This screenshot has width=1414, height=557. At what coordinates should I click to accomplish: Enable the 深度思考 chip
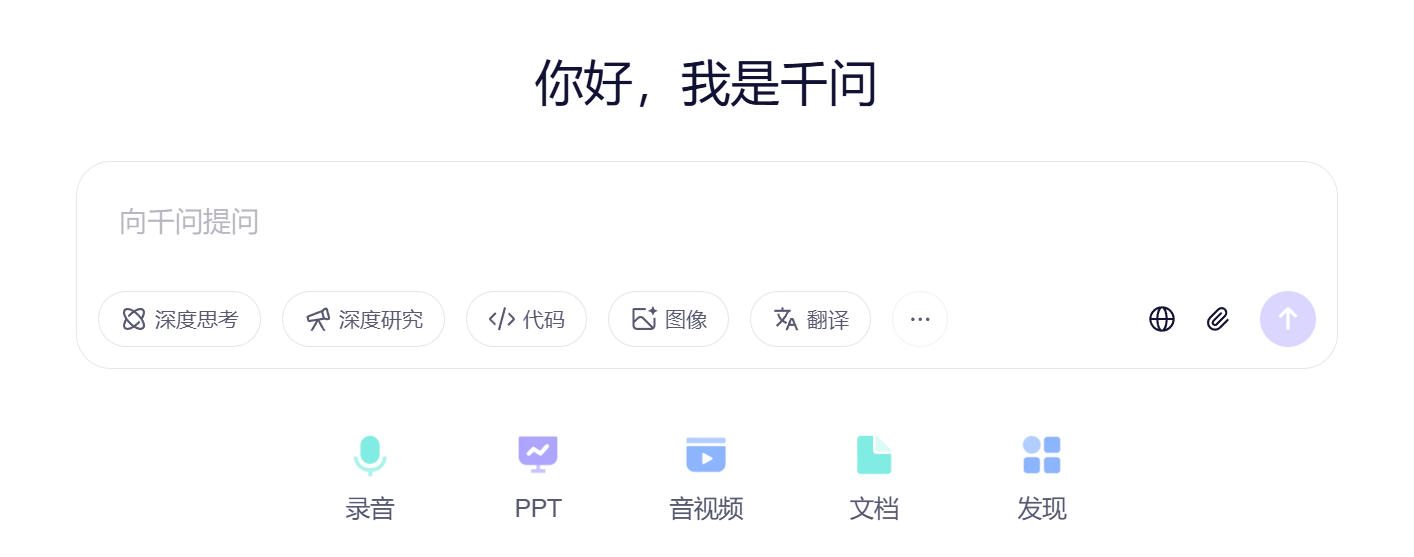coord(180,319)
